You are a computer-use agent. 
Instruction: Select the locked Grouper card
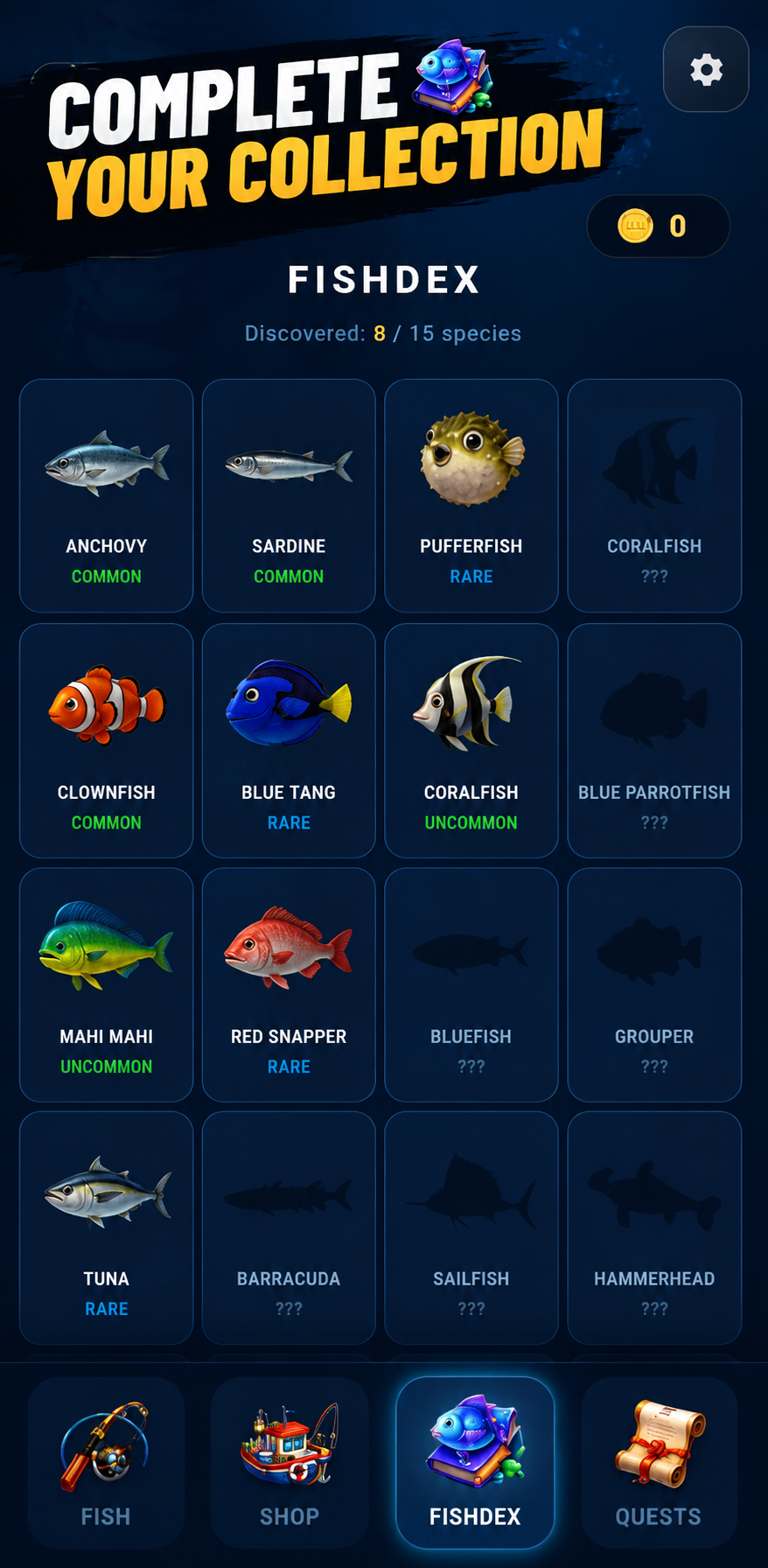coord(654,984)
